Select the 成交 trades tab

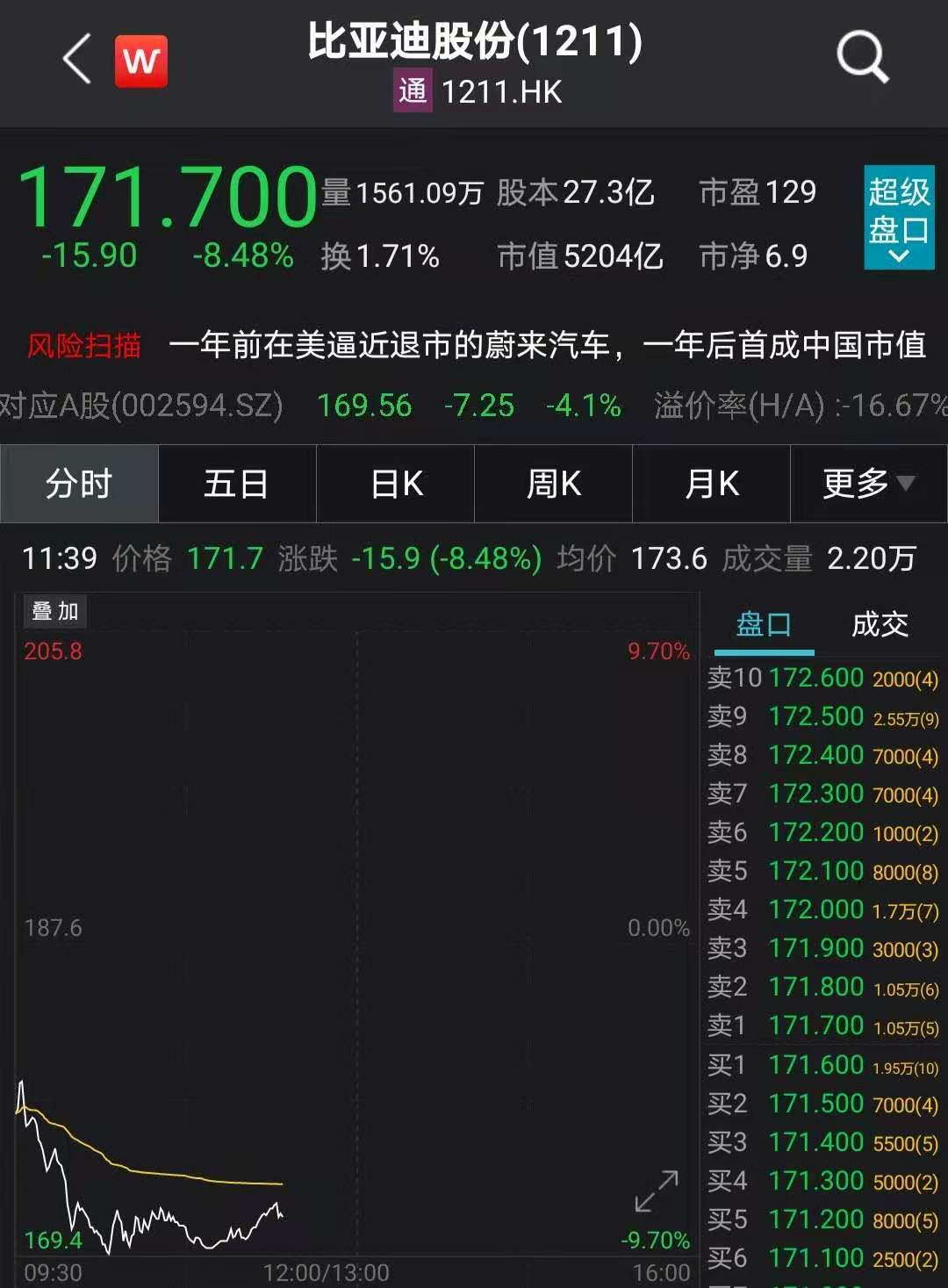click(880, 625)
